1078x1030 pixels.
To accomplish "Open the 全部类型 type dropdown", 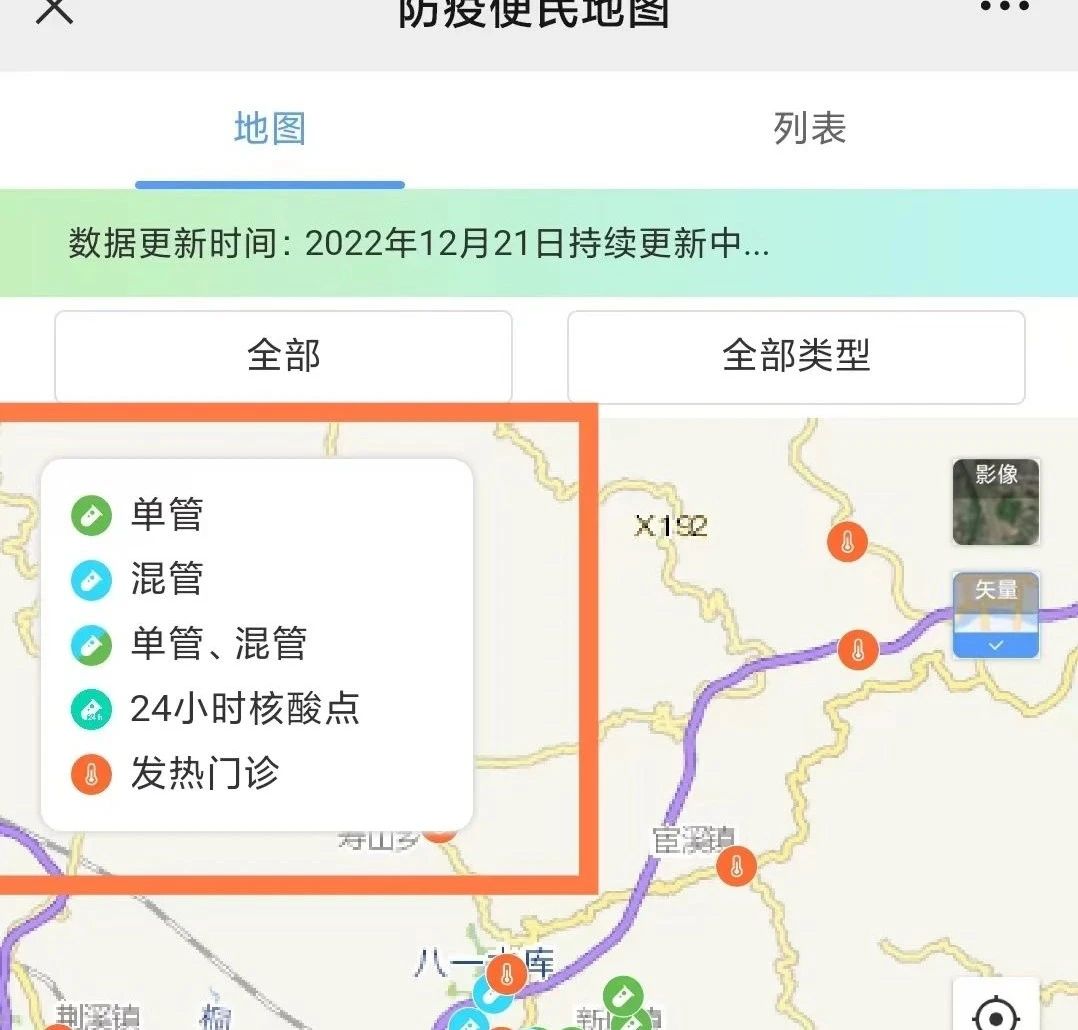I will tap(796, 356).
